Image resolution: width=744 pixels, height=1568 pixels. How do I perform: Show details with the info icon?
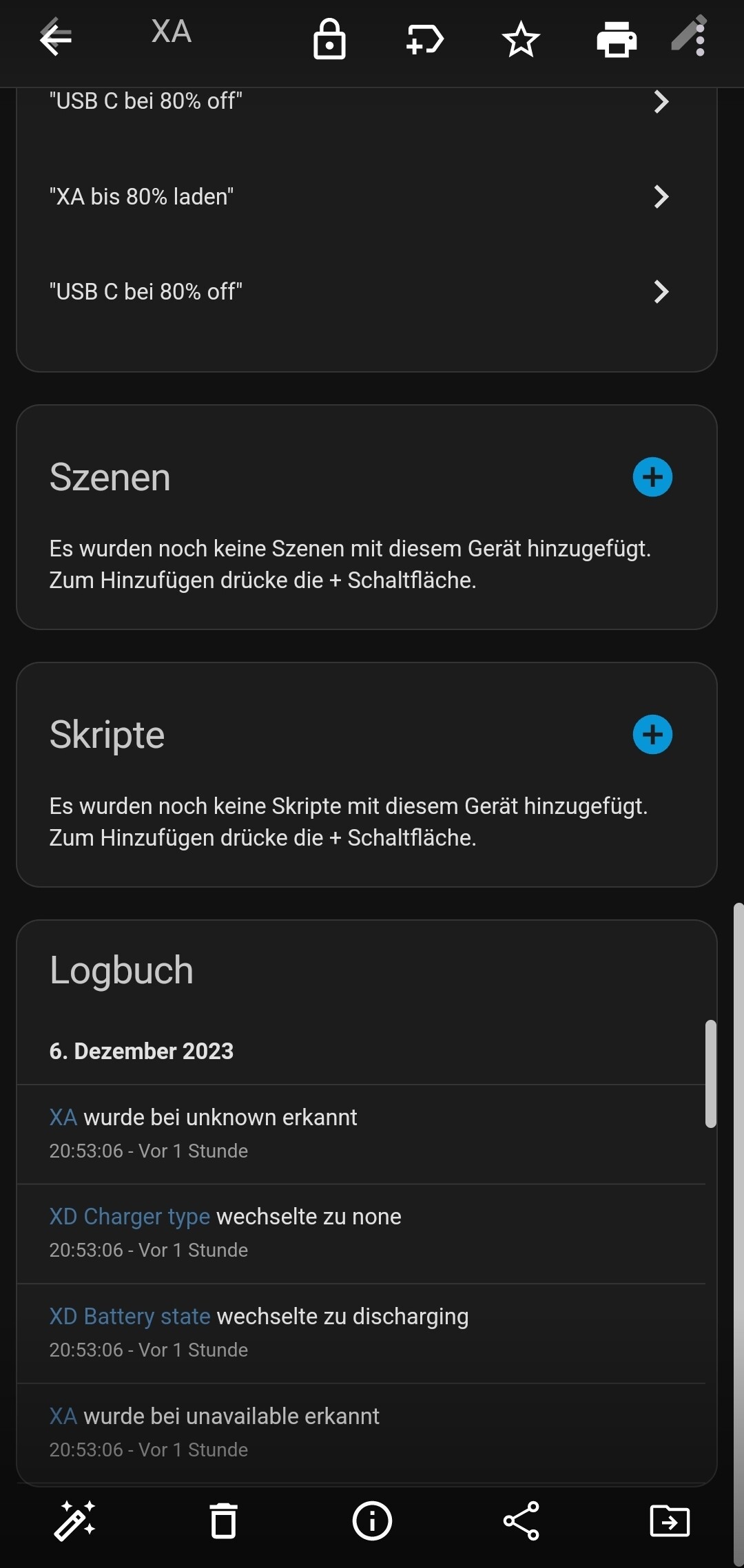pyautogui.click(x=372, y=1520)
